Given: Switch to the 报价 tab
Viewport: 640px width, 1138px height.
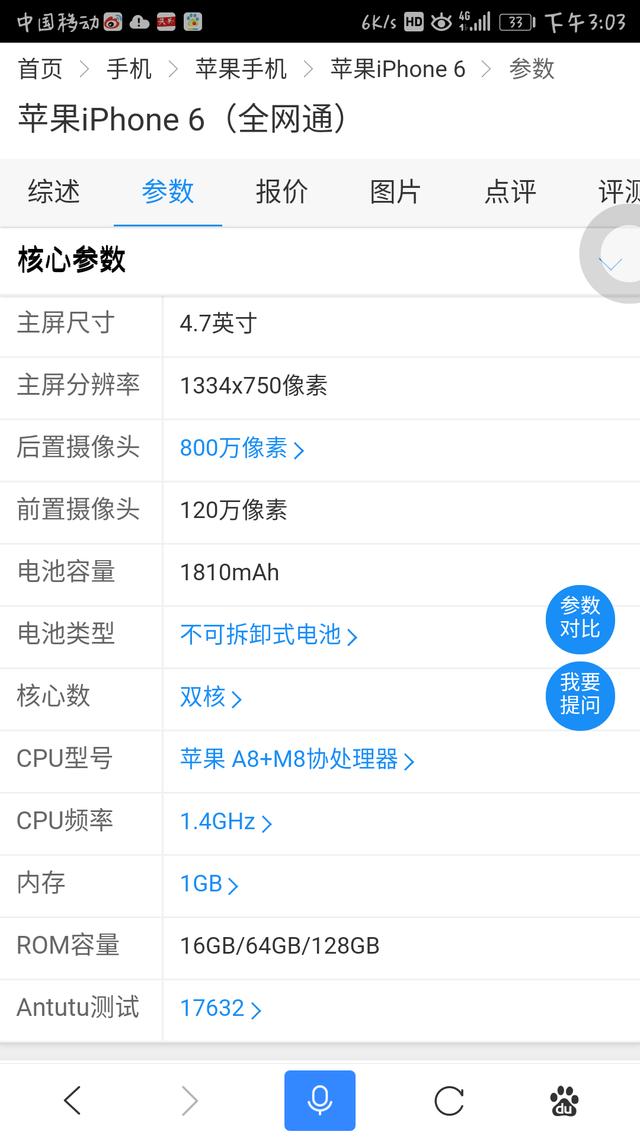Looking at the screenshot, I should pyautogui.click(x=282, y=191).
